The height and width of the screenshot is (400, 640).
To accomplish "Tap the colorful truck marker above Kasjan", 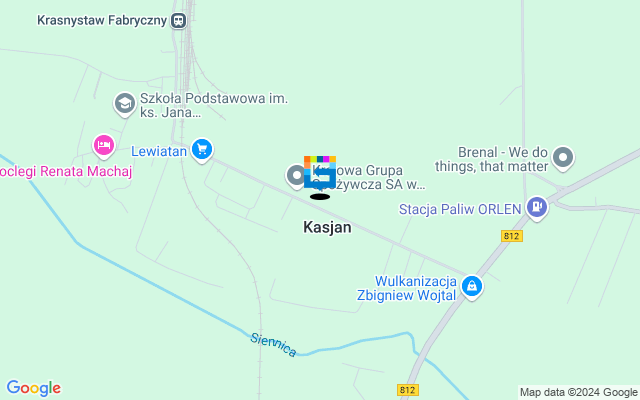I will (320, 174).
